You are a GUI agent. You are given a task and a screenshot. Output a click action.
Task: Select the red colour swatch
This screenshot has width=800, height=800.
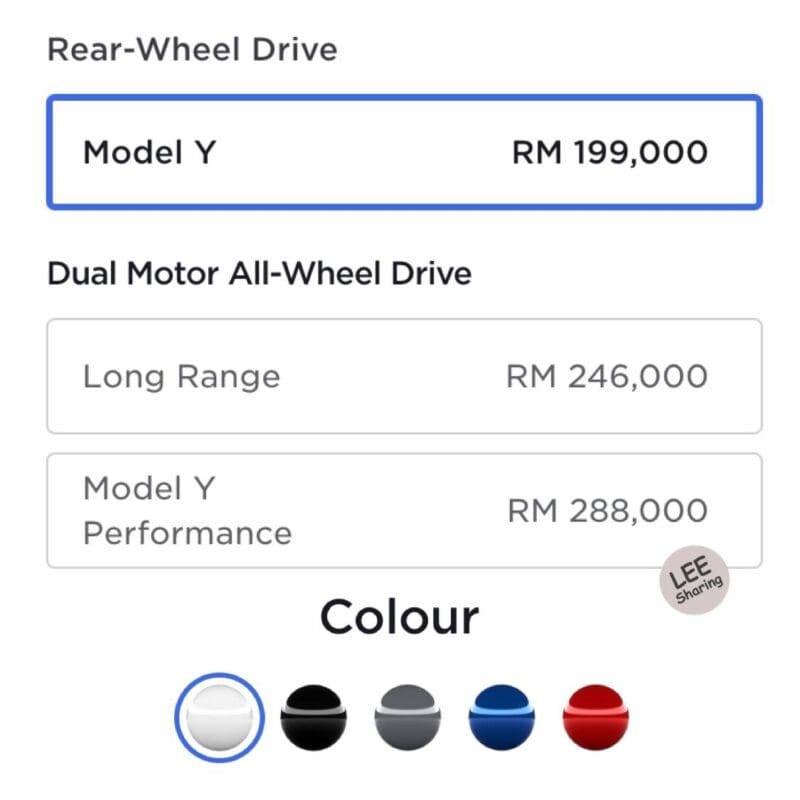(596, 717)
